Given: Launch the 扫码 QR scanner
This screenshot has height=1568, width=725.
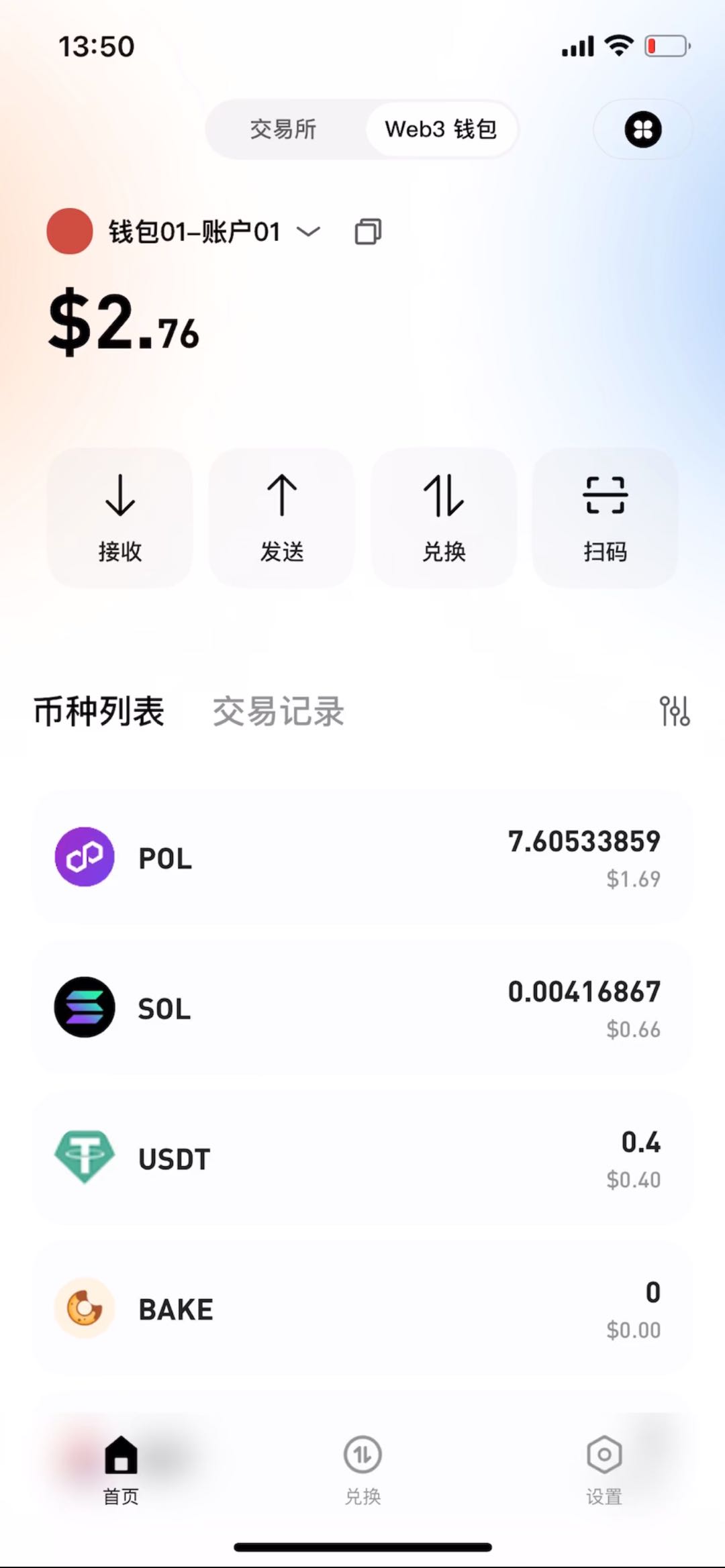Looking at the screenshot, I should click(606, 517).
